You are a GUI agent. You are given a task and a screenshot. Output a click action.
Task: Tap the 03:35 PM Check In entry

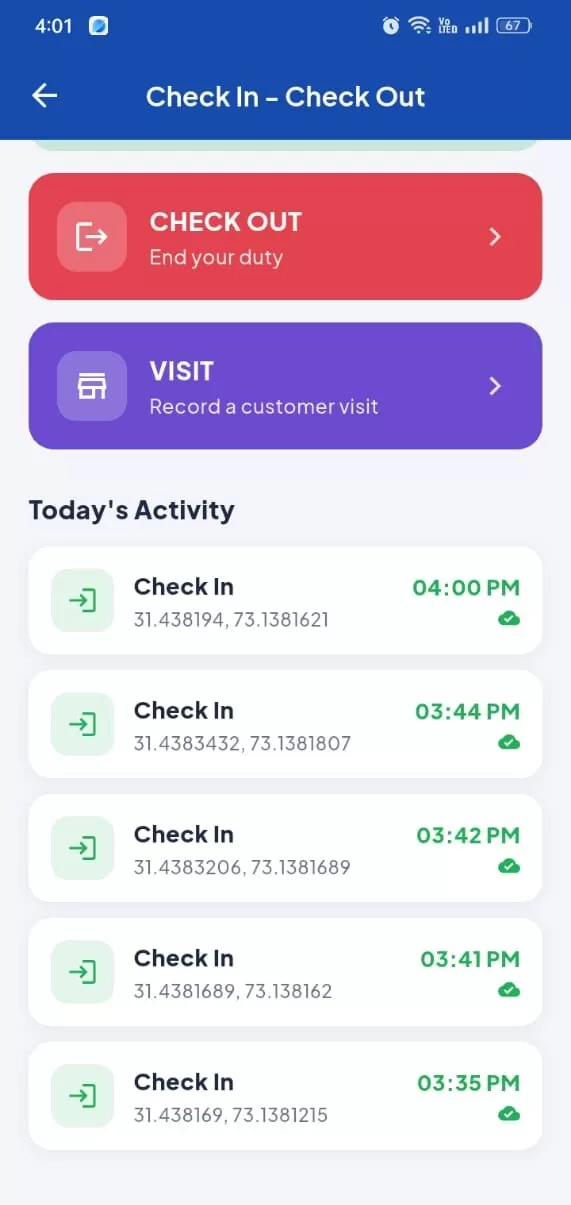pos(285,1096)
